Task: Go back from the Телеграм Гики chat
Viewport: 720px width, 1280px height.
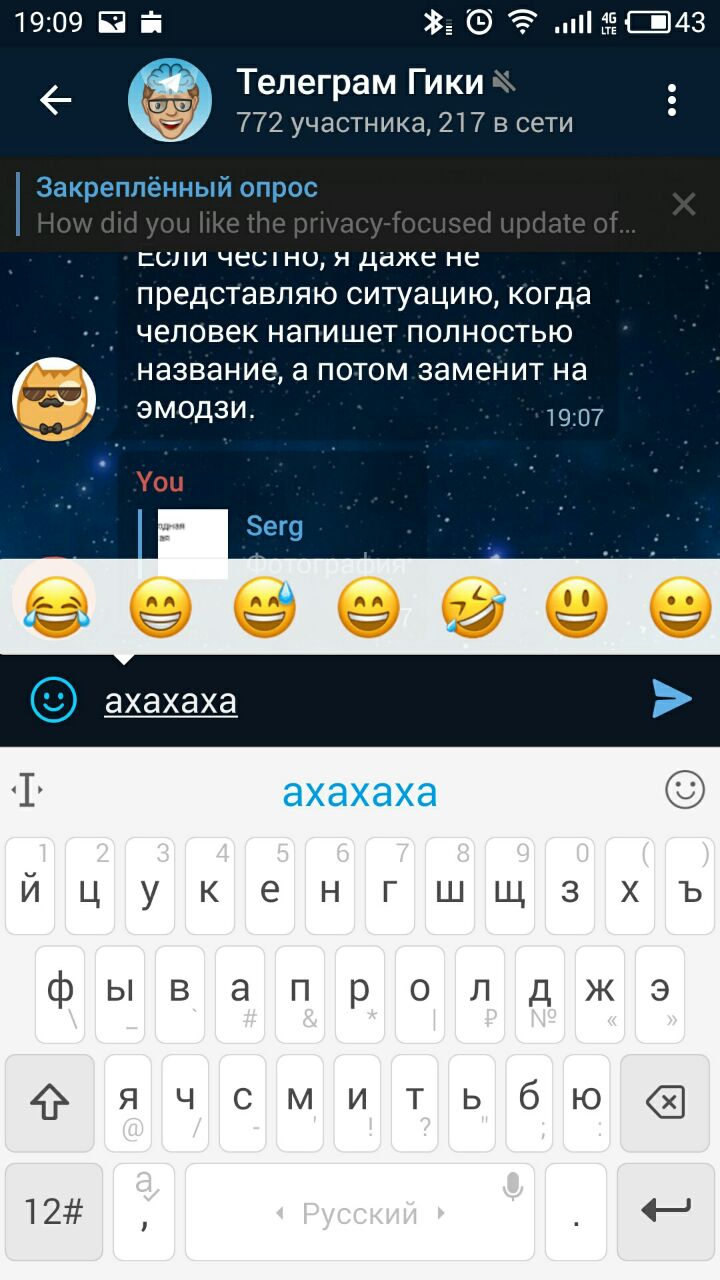Action: 55,100
